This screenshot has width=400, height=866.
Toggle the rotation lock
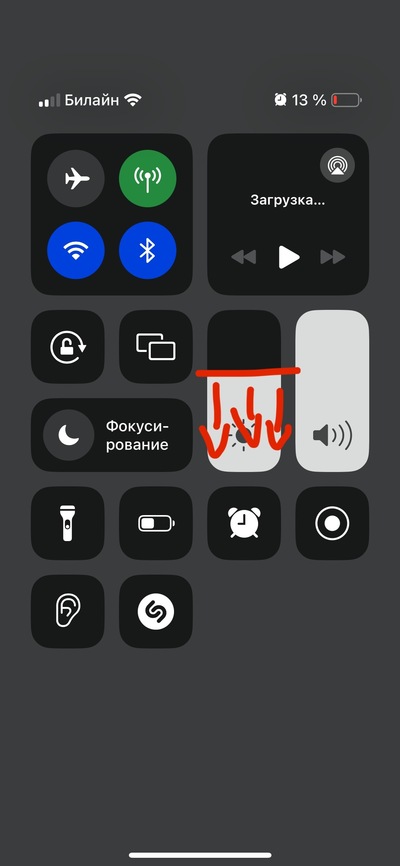pyautogui.click(x=67, y=347)
